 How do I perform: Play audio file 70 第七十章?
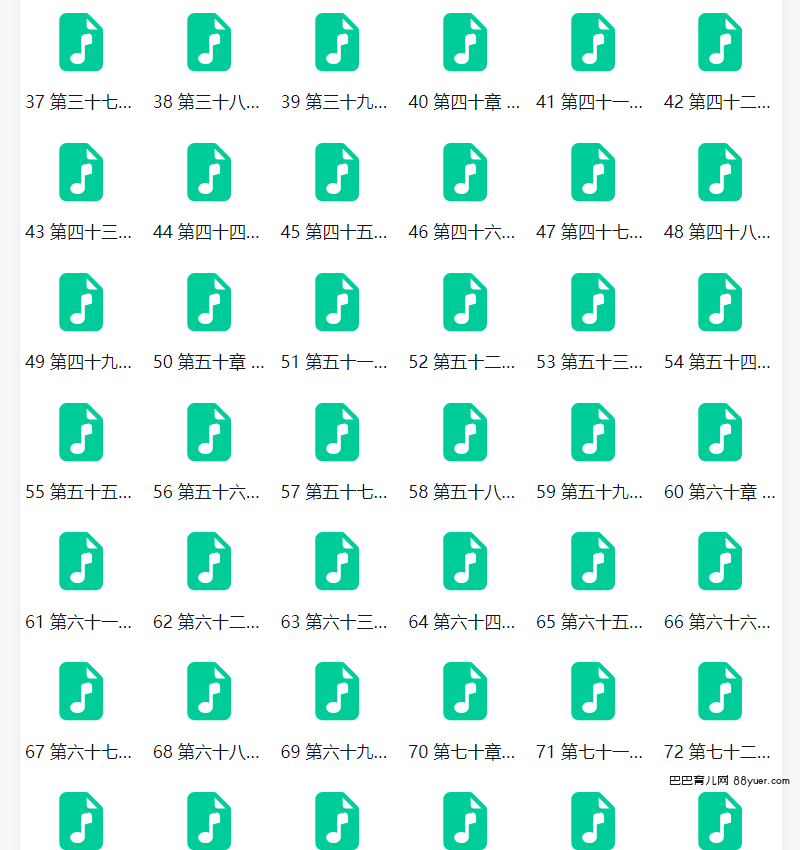click(x=465, y=691)
